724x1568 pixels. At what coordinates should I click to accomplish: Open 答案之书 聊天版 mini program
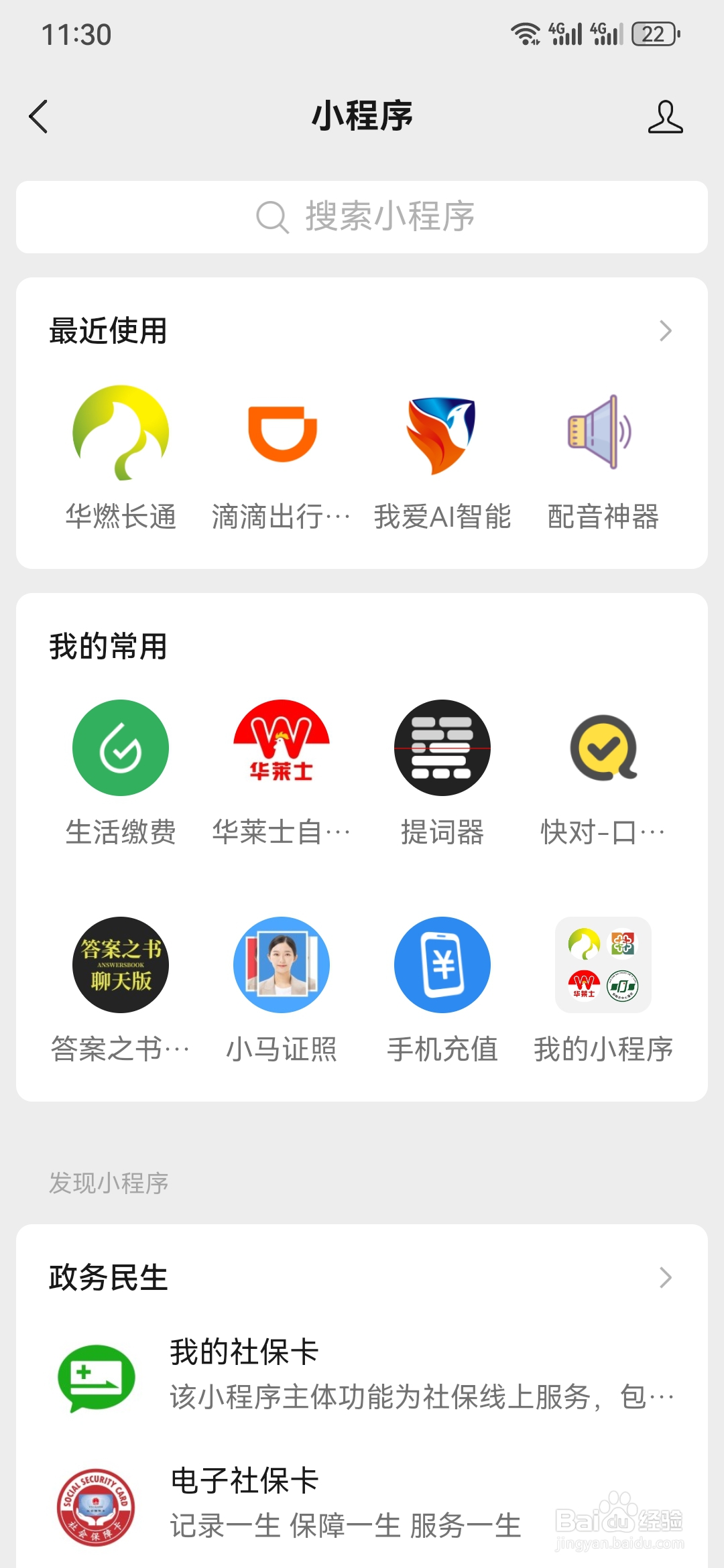click(x=121, y=965)
